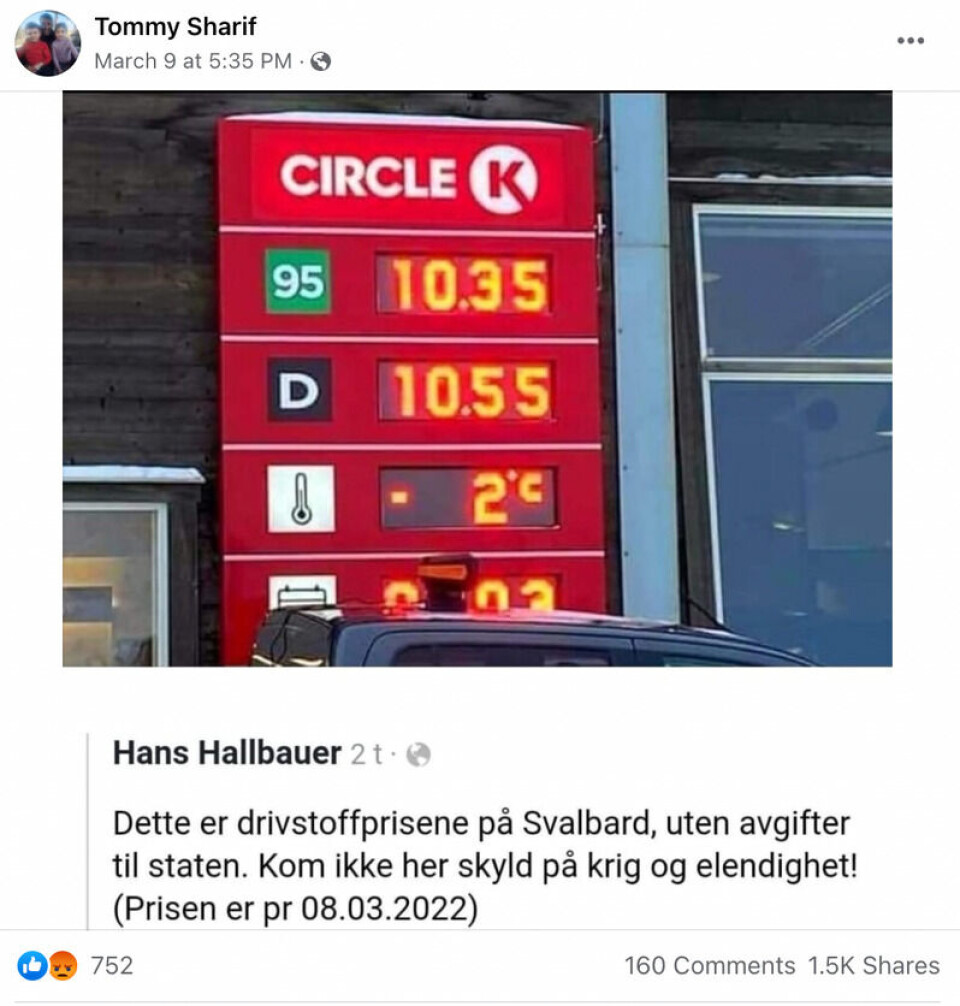The height and width of the screenshot is (1006, 960).
Task: Open the post's three-dot options menu
Action: coord(910,41)
